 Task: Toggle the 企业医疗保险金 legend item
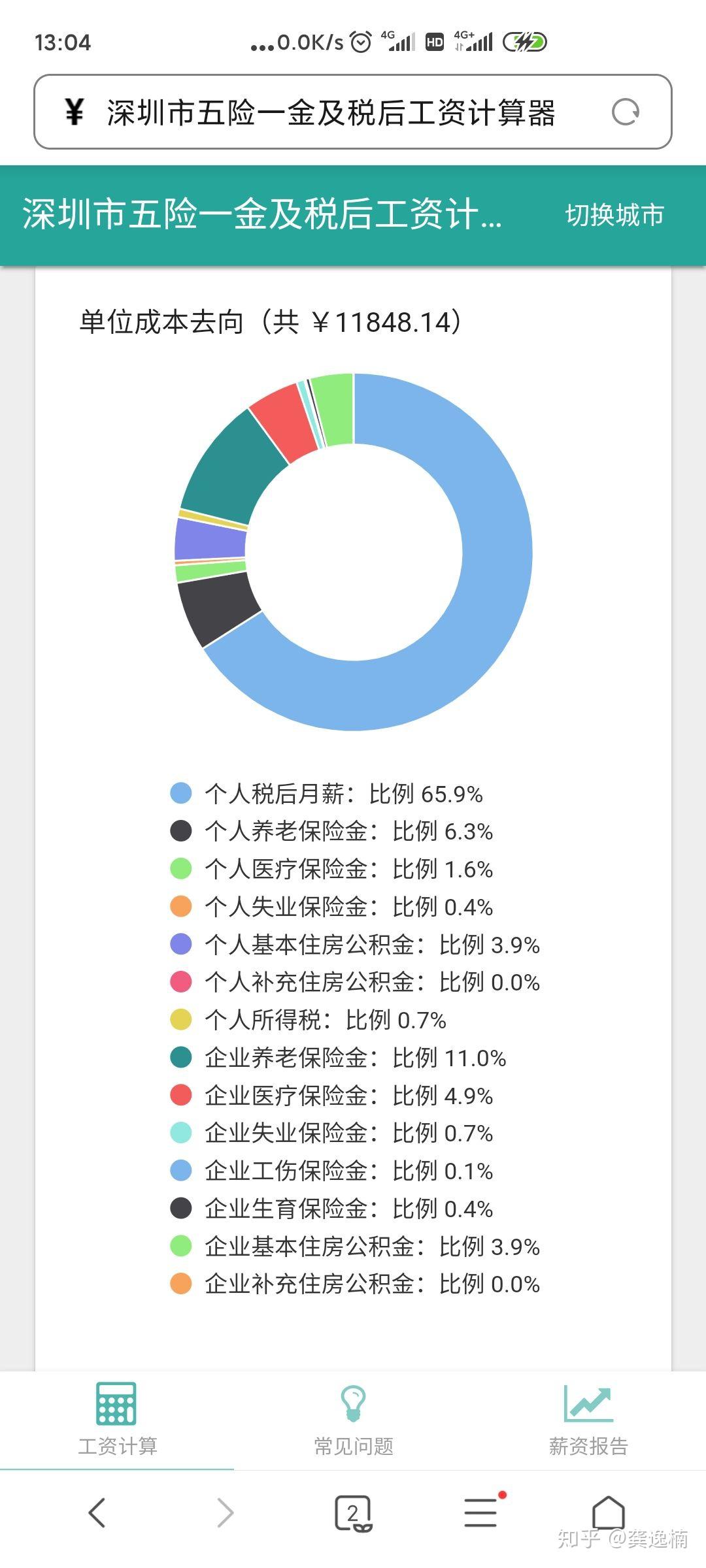coord(331,1096)
